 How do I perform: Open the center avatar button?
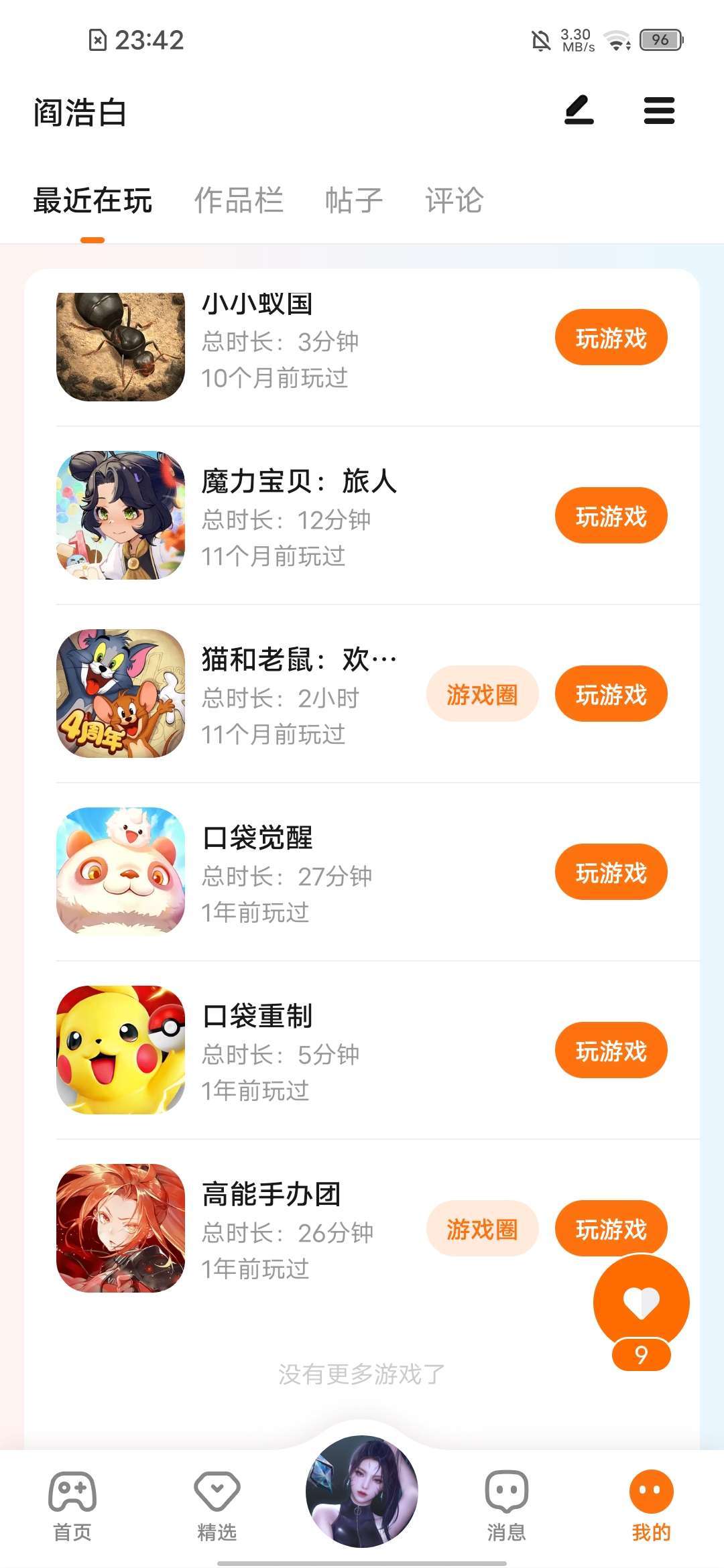tap(362, 1492)
